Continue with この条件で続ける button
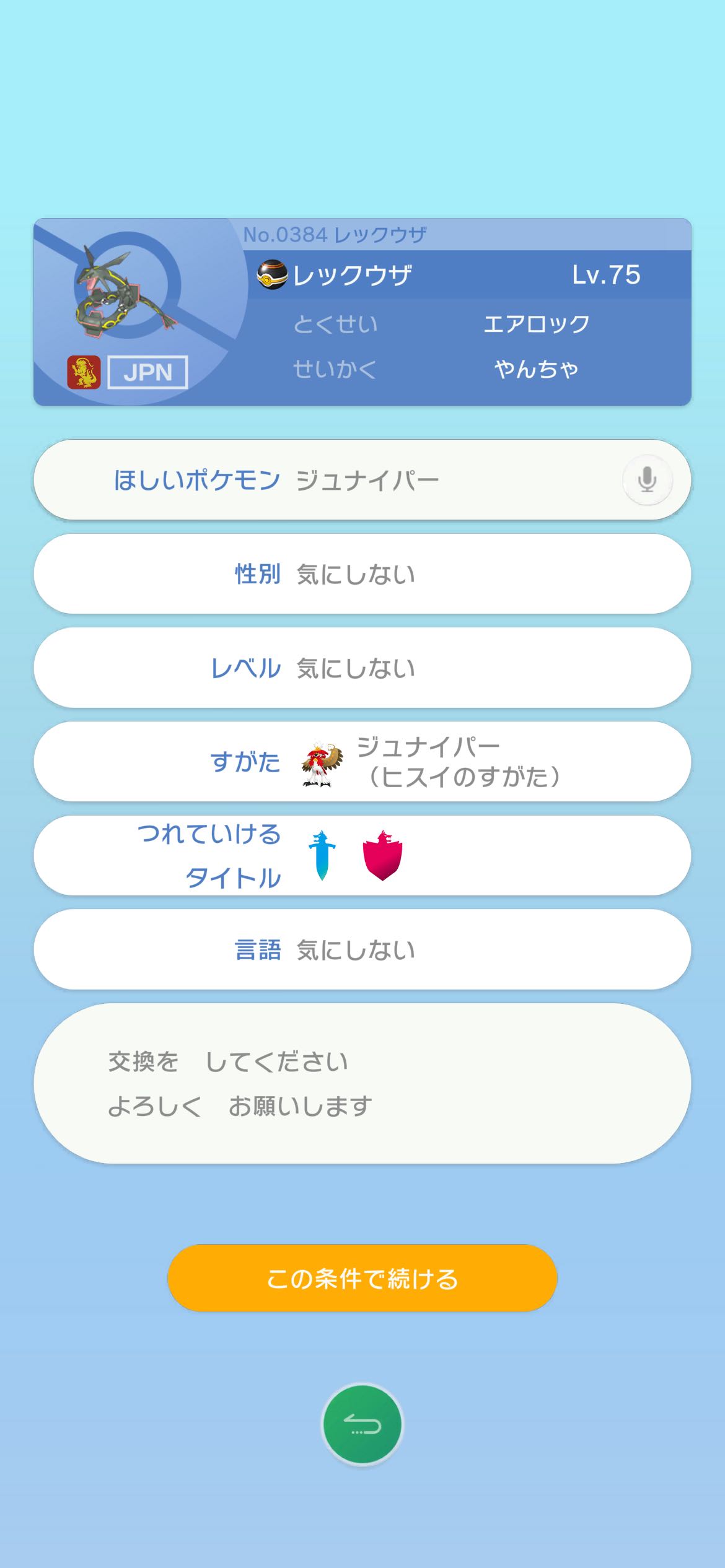This screenshot has height=1568, width=725. 362,1278
